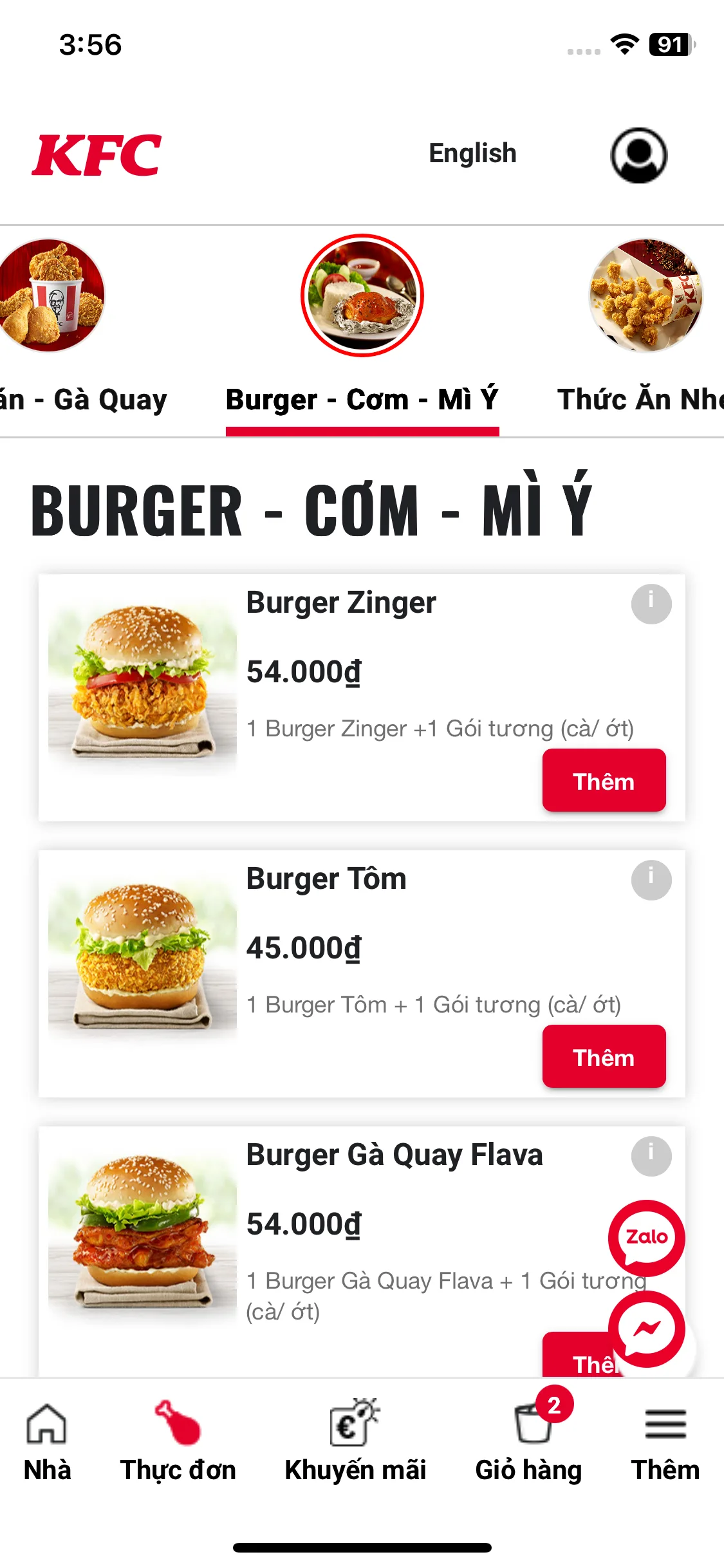This screenshot has height=1568, width=724.
Task: Open Khuyến mãi promotions tab
Action: coord(355,1442)
